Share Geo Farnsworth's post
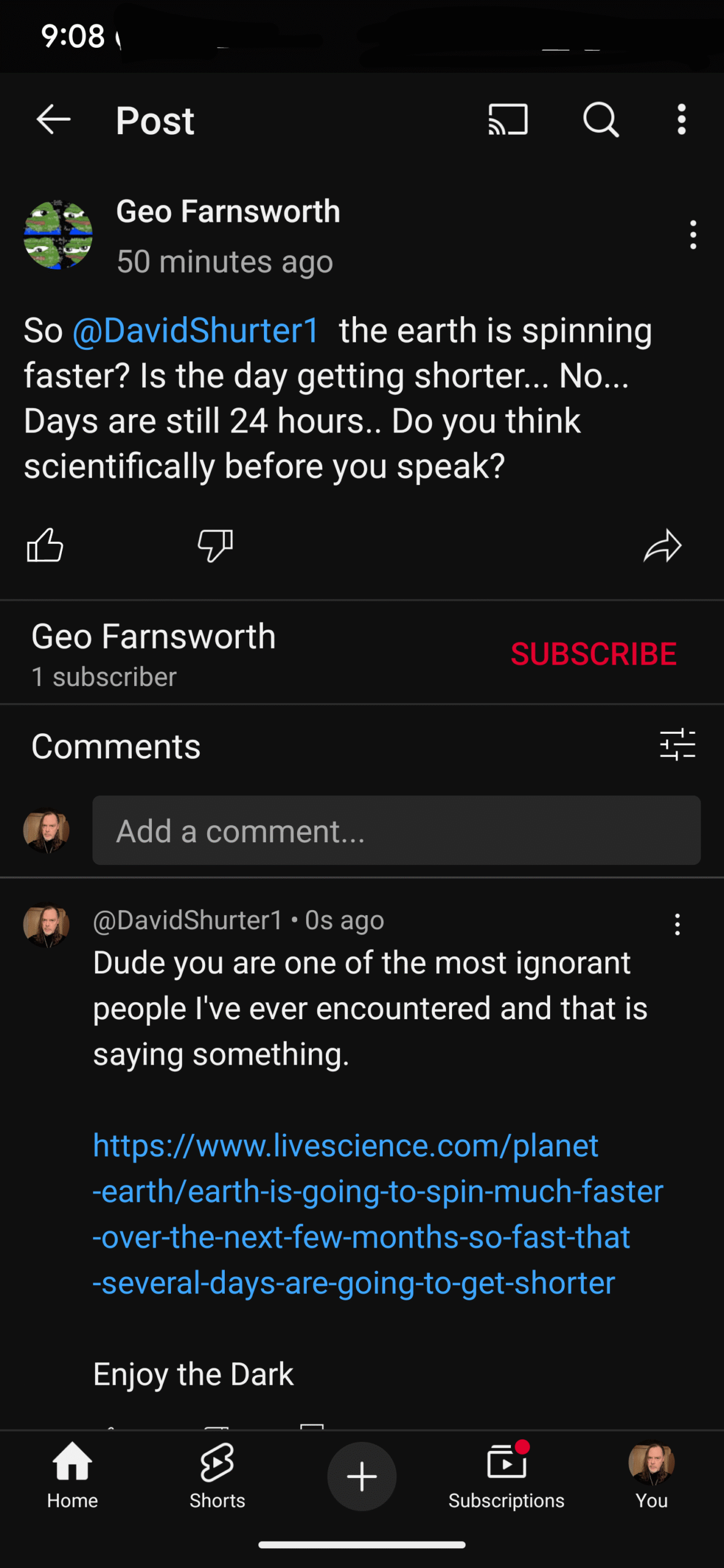Viewport: 724px width, 1568px height. (x=662, y=545)
